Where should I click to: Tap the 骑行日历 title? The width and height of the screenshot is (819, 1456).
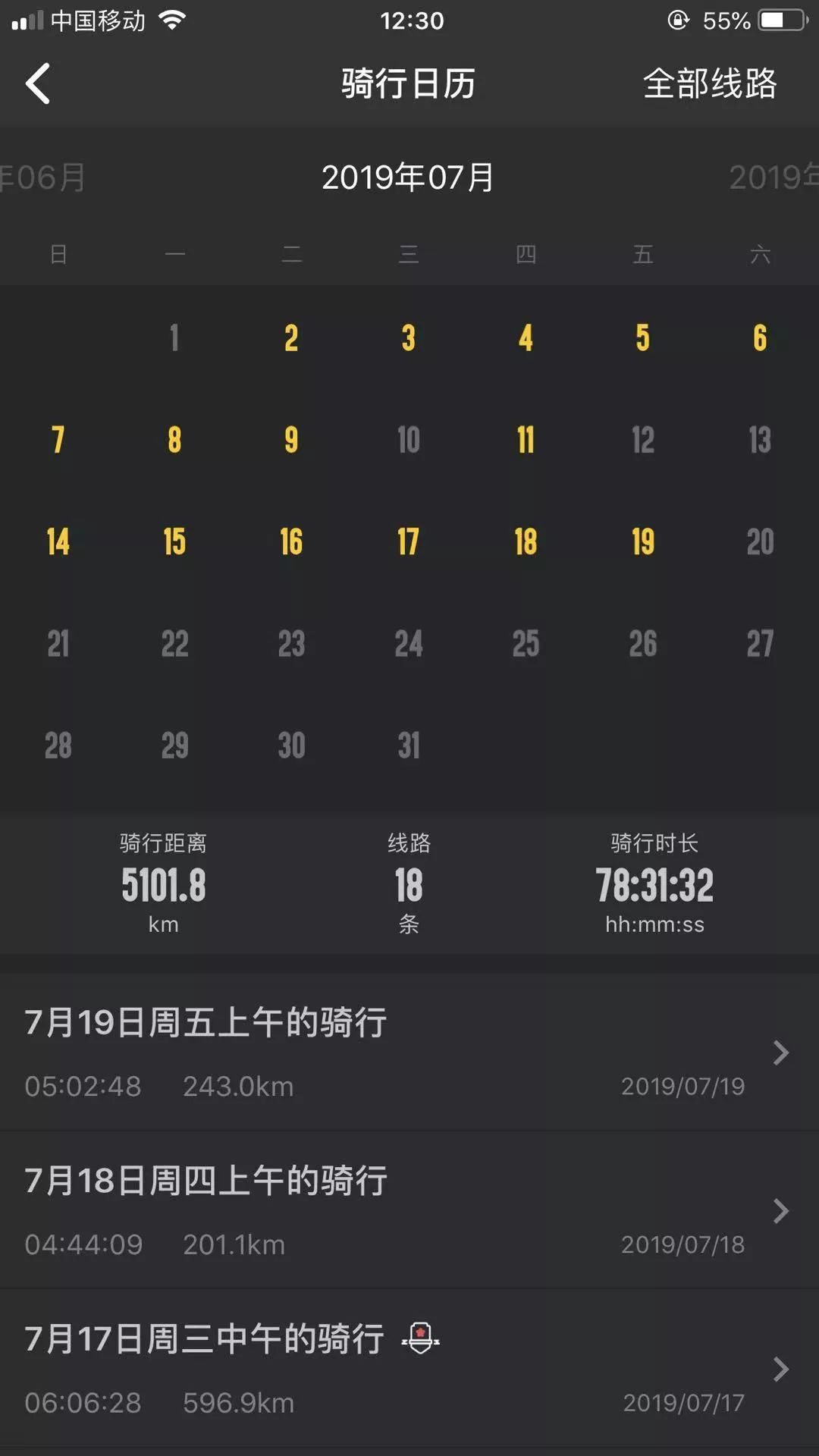click(407, 84)
